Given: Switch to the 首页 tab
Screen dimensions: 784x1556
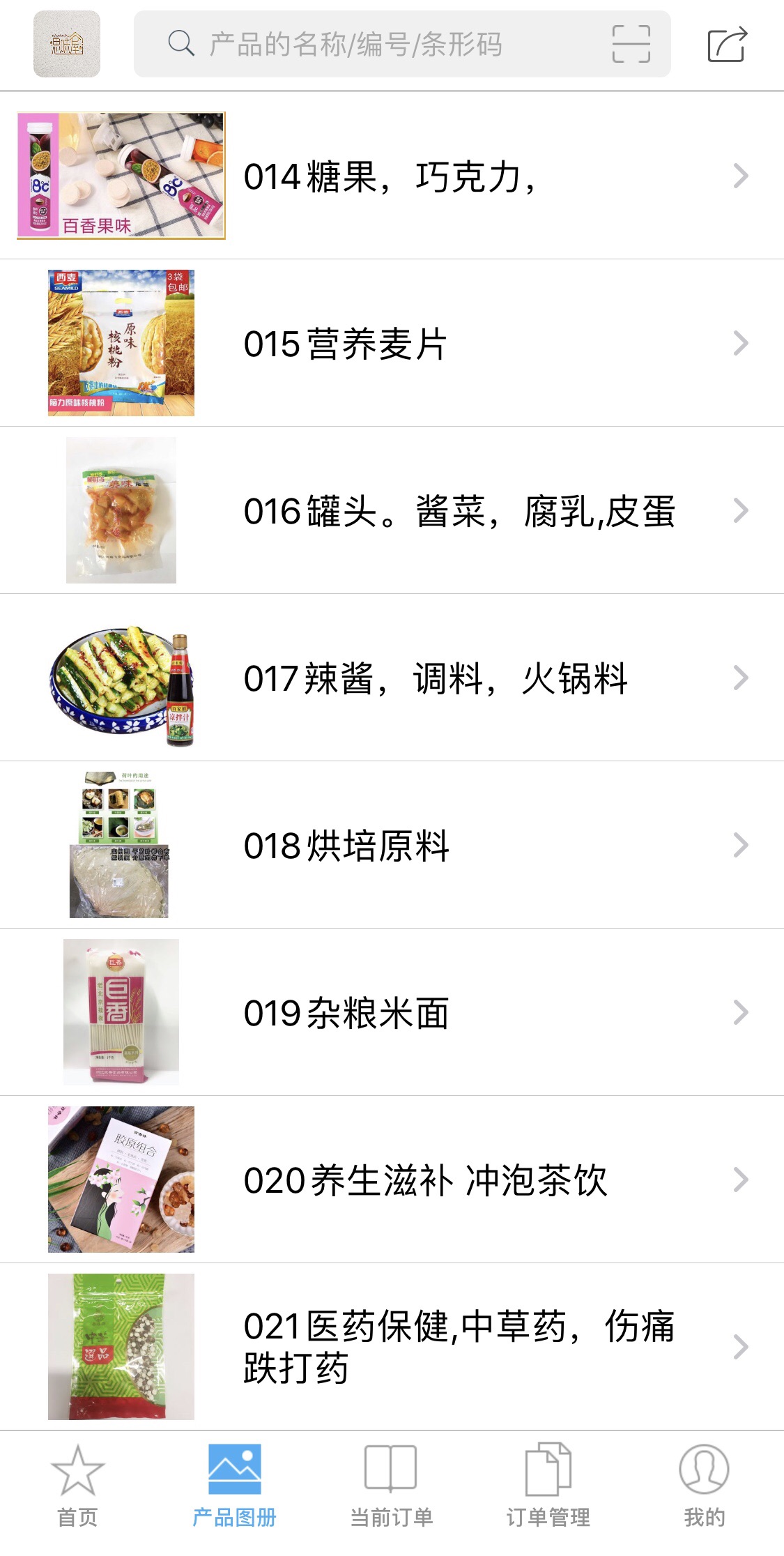Looking at the screenshot, I should pos(77,1485).
